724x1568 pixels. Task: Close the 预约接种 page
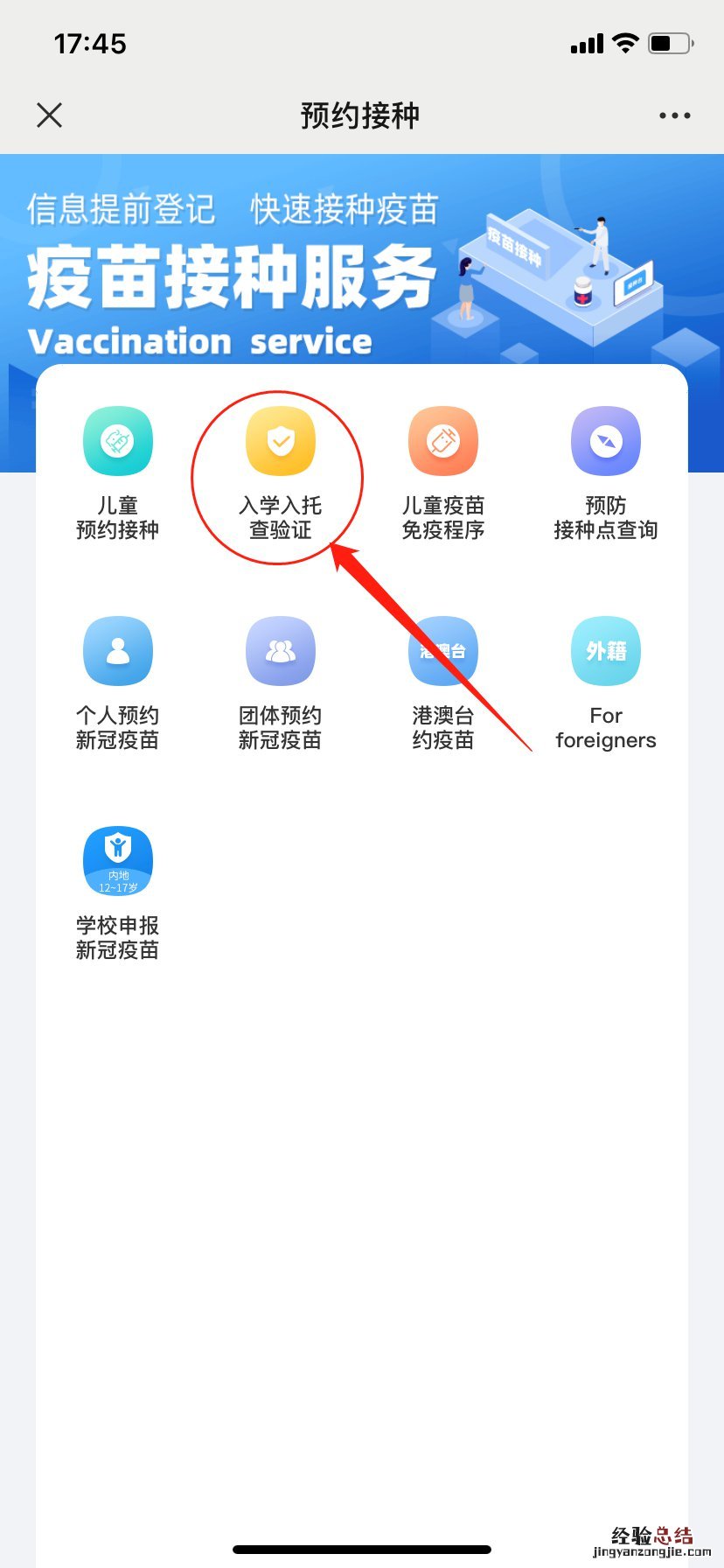pos(50,115)
